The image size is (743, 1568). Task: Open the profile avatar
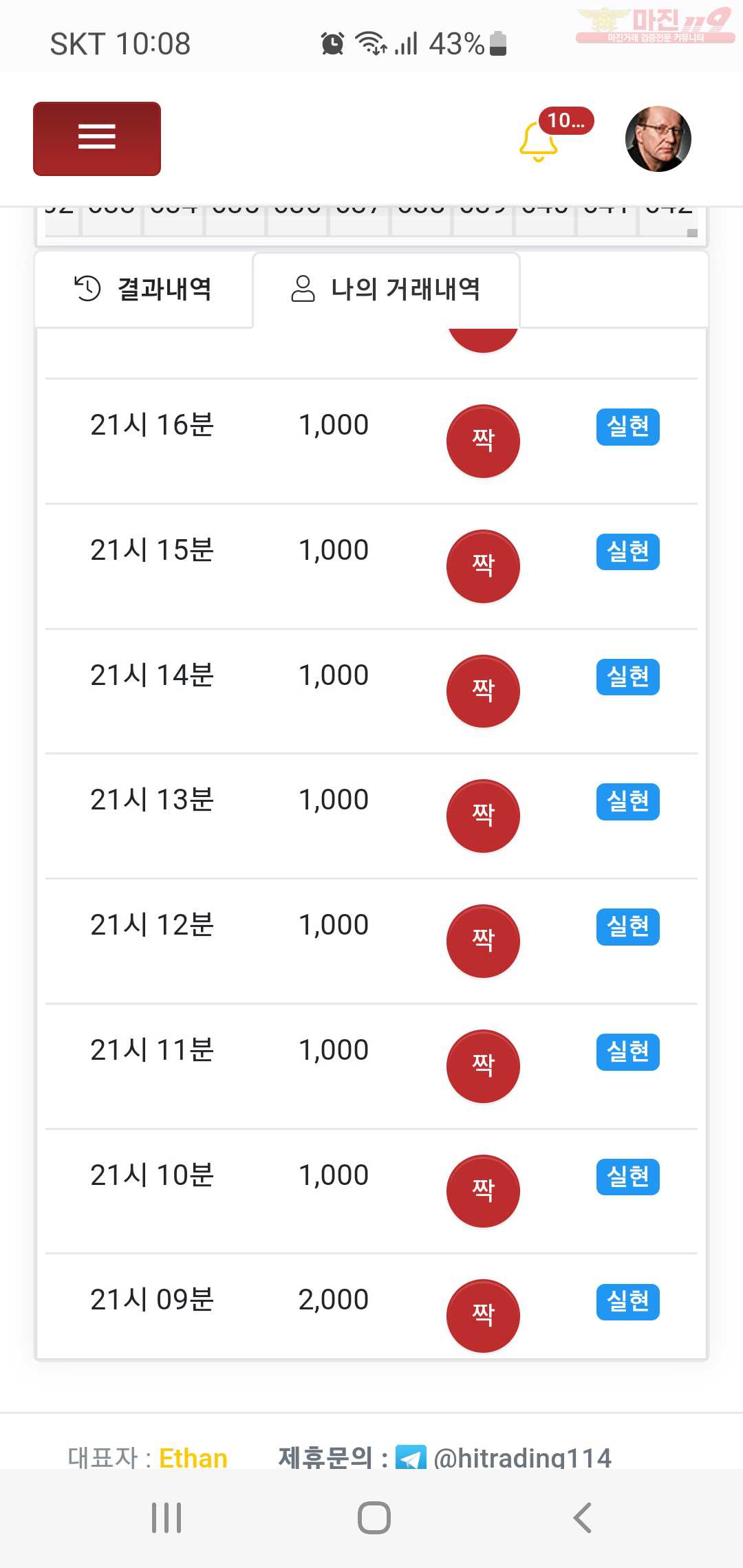tap(658, 139)
